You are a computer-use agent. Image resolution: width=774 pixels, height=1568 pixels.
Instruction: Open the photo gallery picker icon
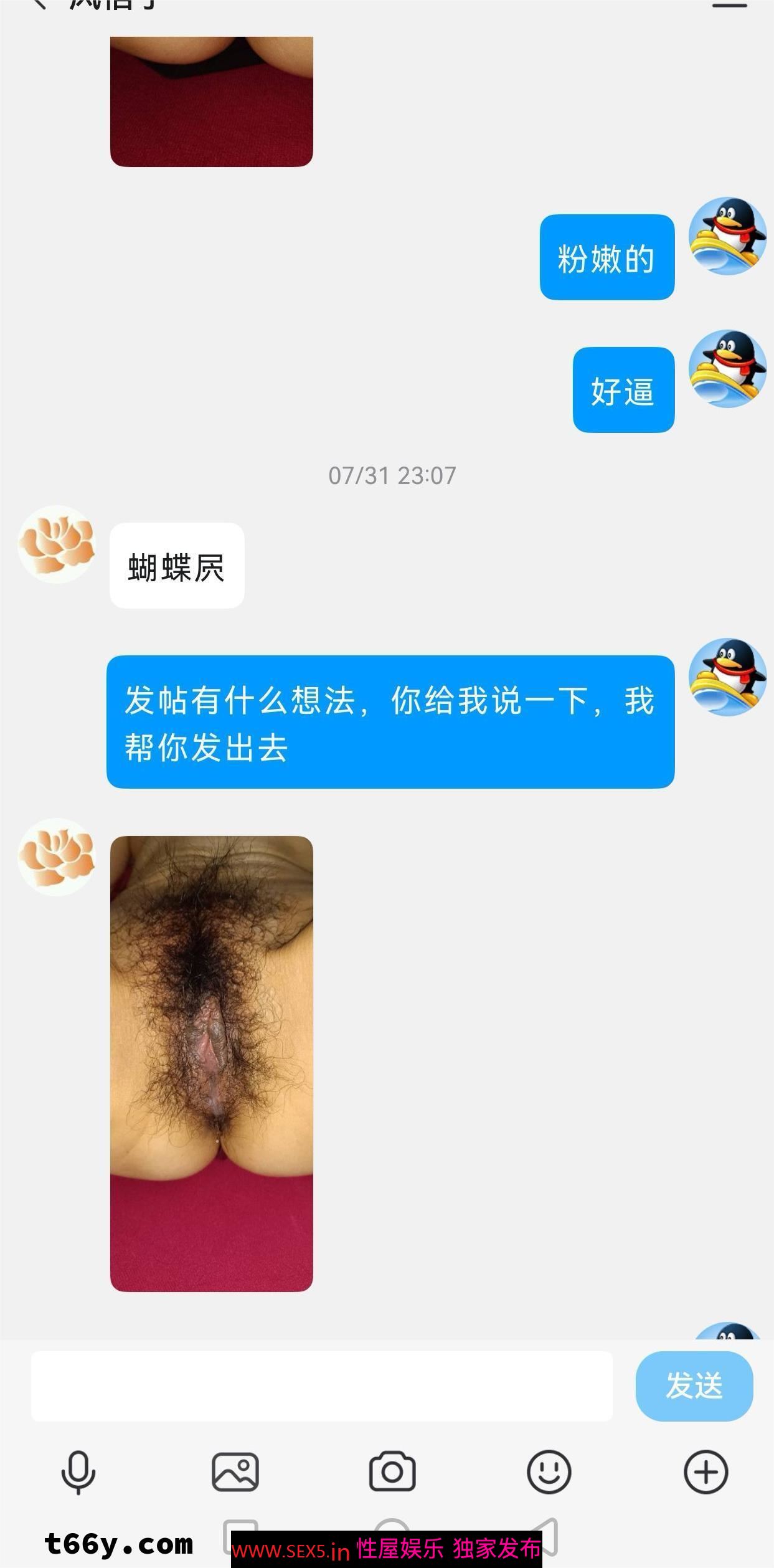click(235, 1472)
